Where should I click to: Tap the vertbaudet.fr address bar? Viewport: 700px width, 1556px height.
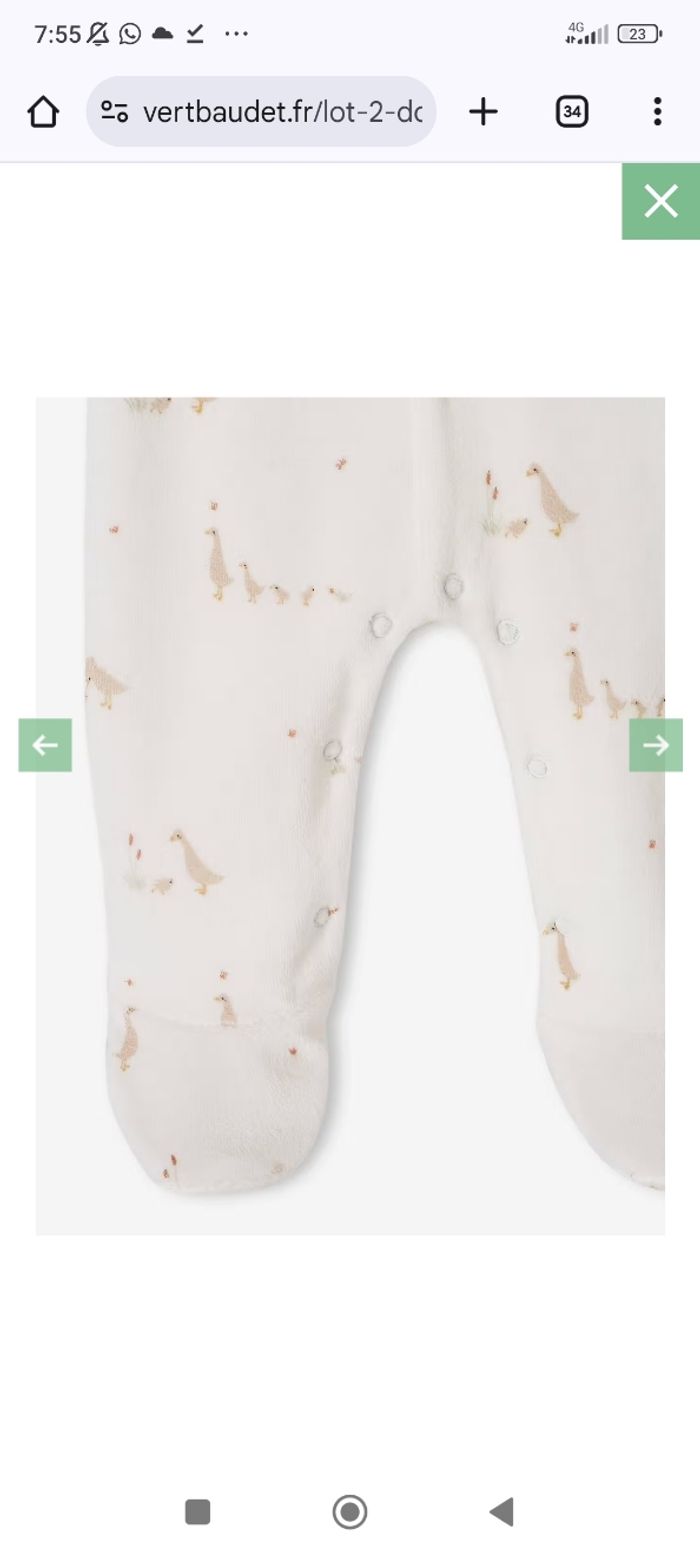[282, 111]
